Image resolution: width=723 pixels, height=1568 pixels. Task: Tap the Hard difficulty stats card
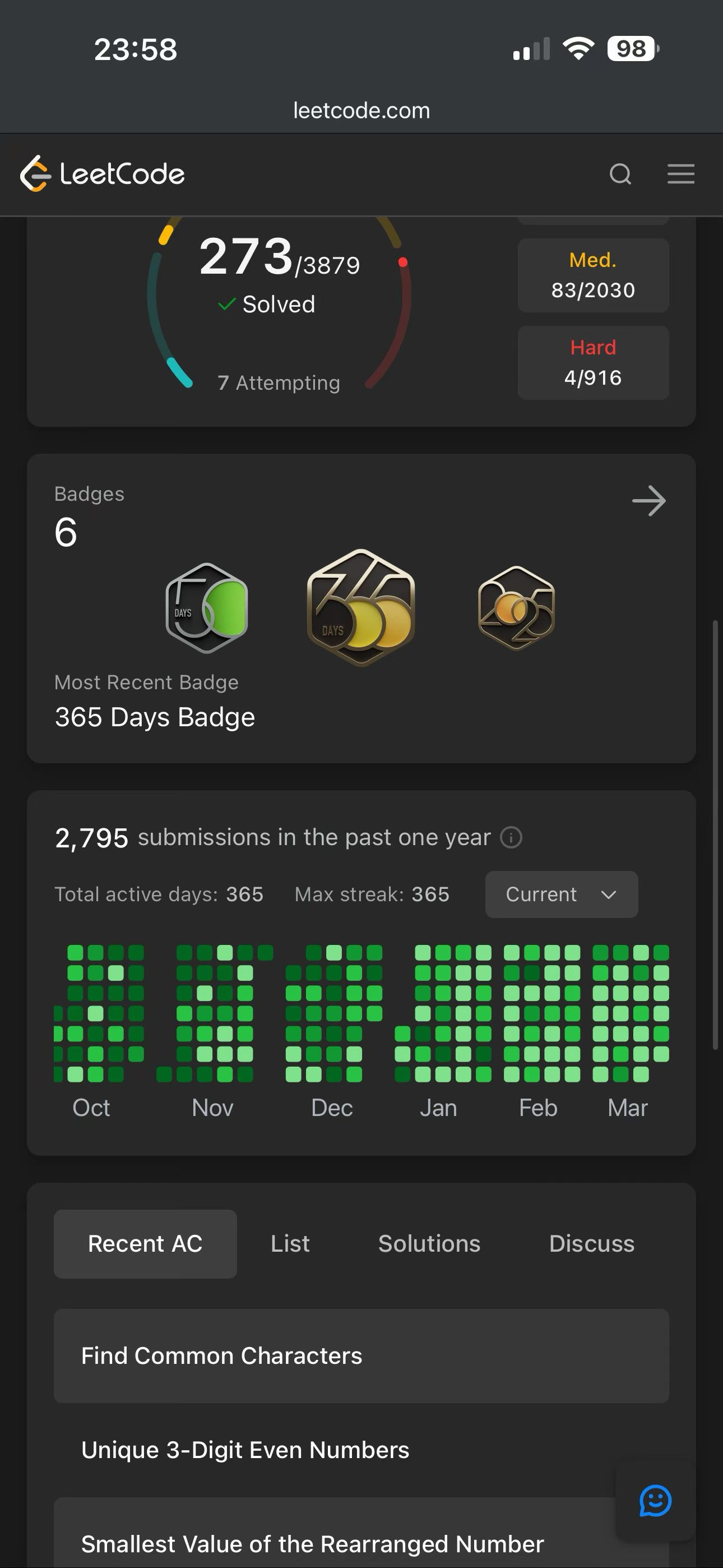(594, 363)
